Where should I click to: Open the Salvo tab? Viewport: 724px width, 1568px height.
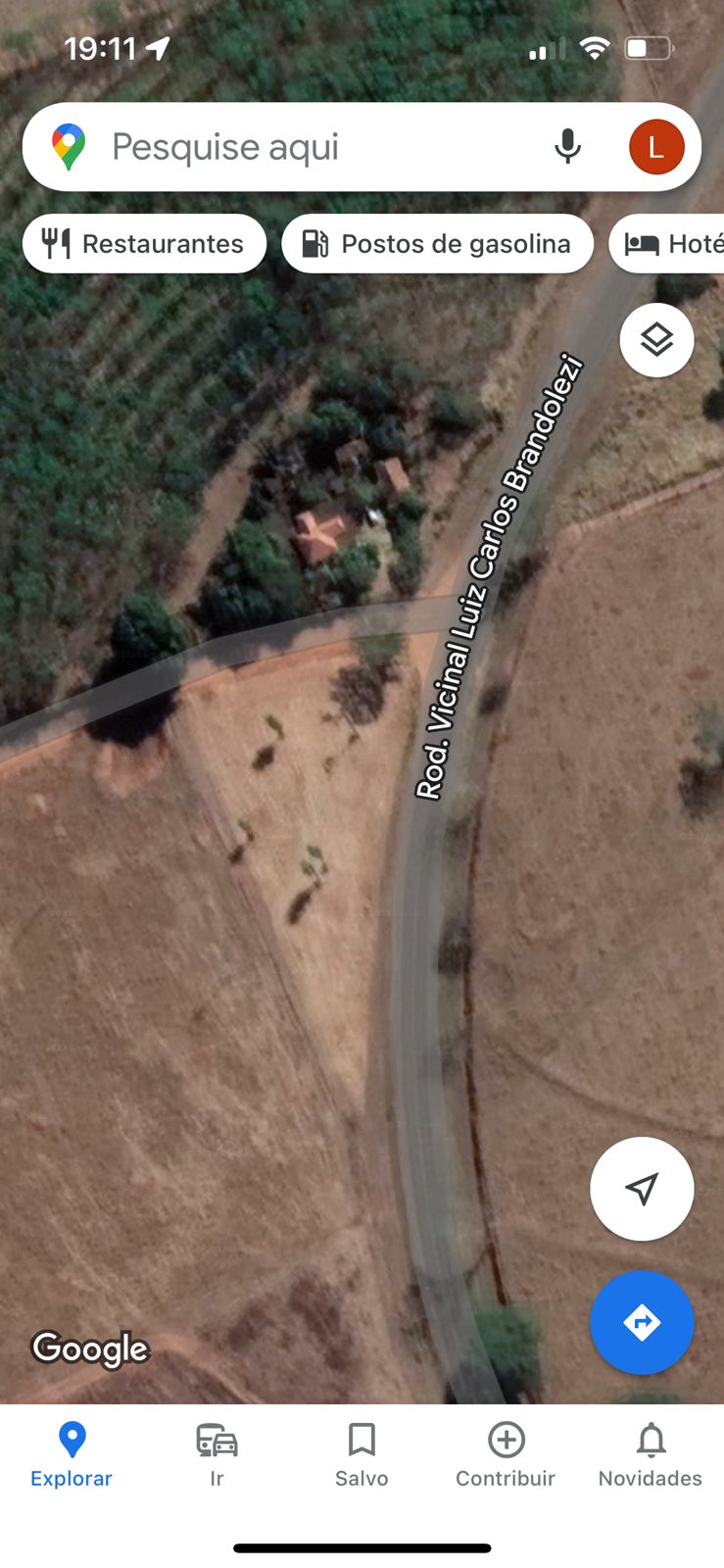click(362, 1455)
